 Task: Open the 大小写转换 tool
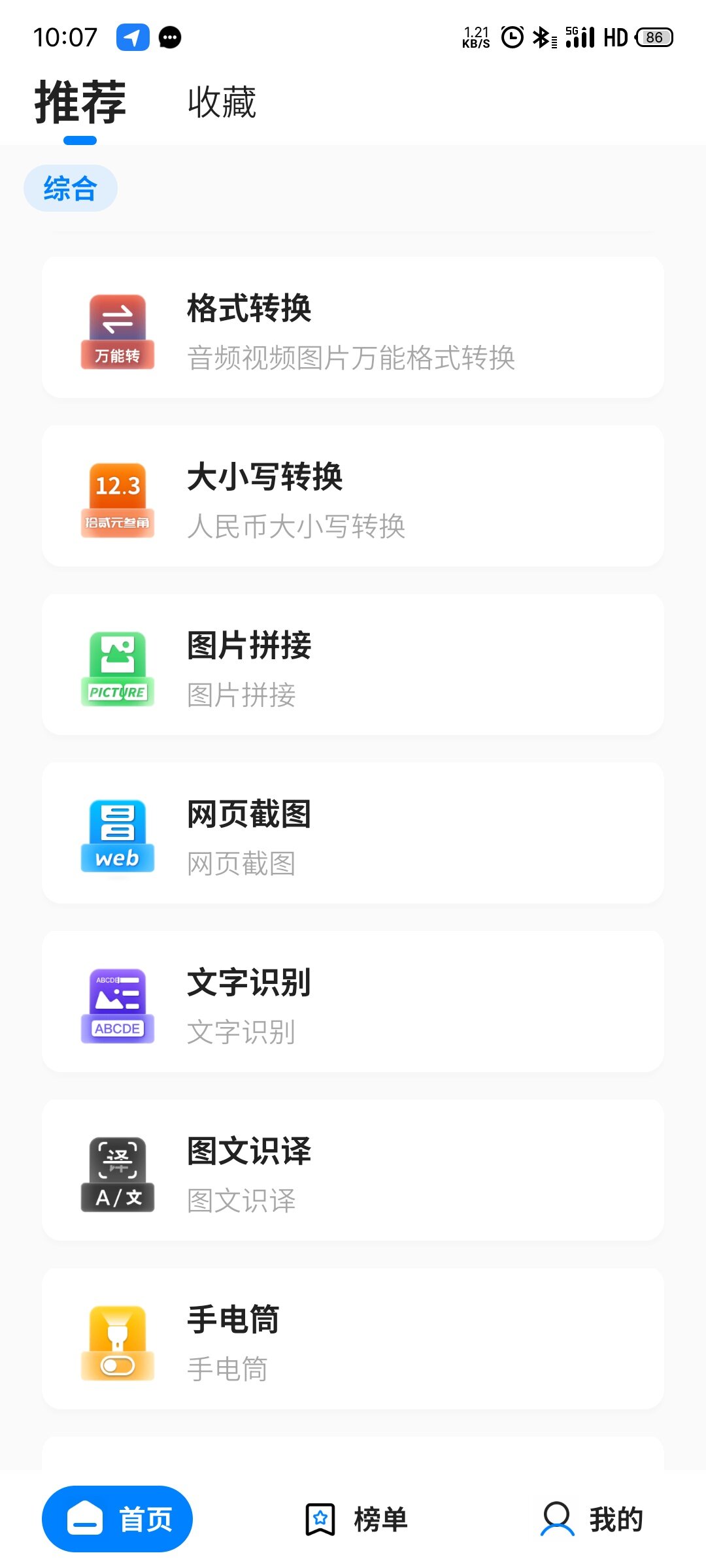tap(353, 496)
